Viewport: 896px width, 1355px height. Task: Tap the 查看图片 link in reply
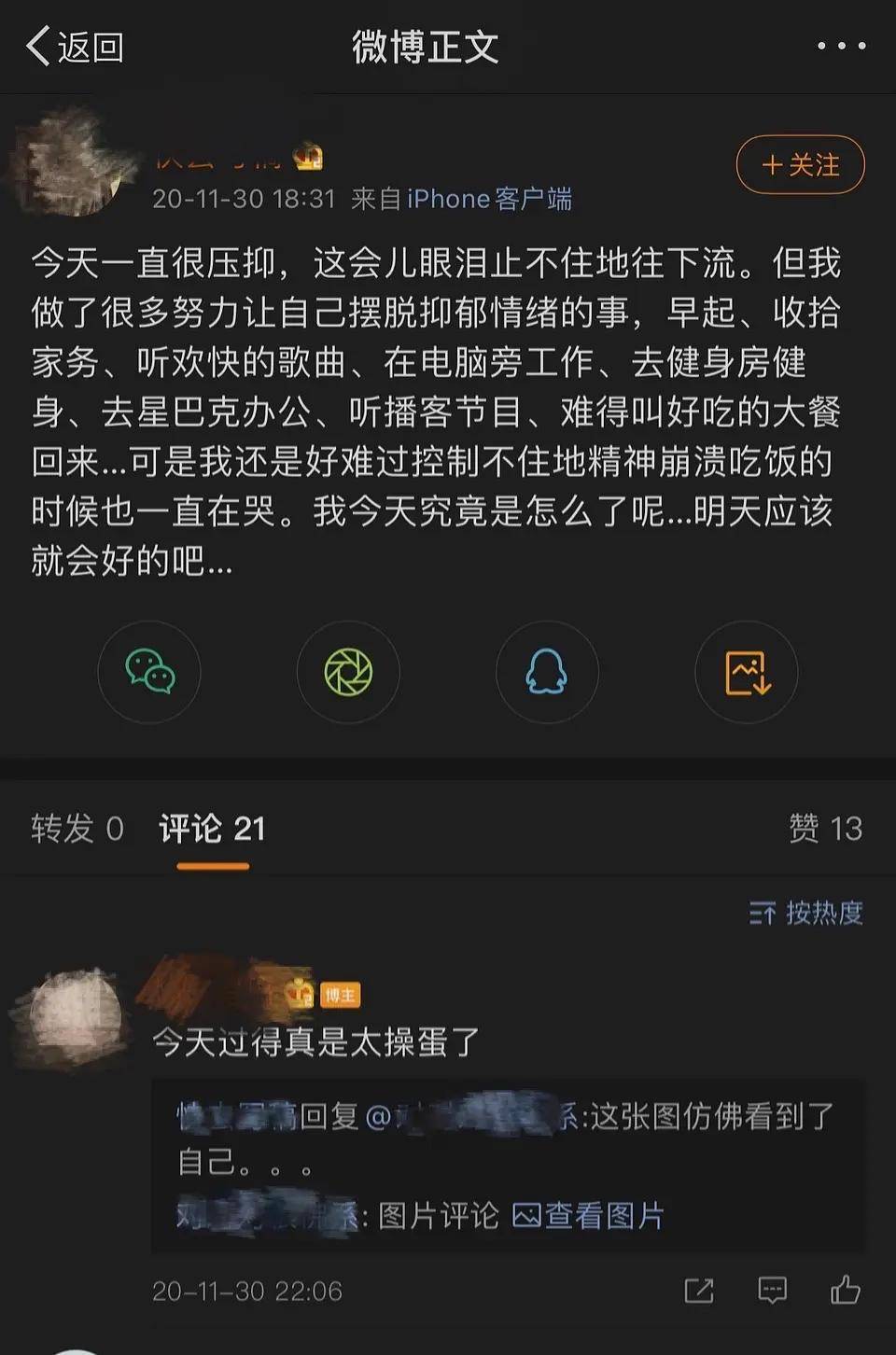click(589, 1216)
